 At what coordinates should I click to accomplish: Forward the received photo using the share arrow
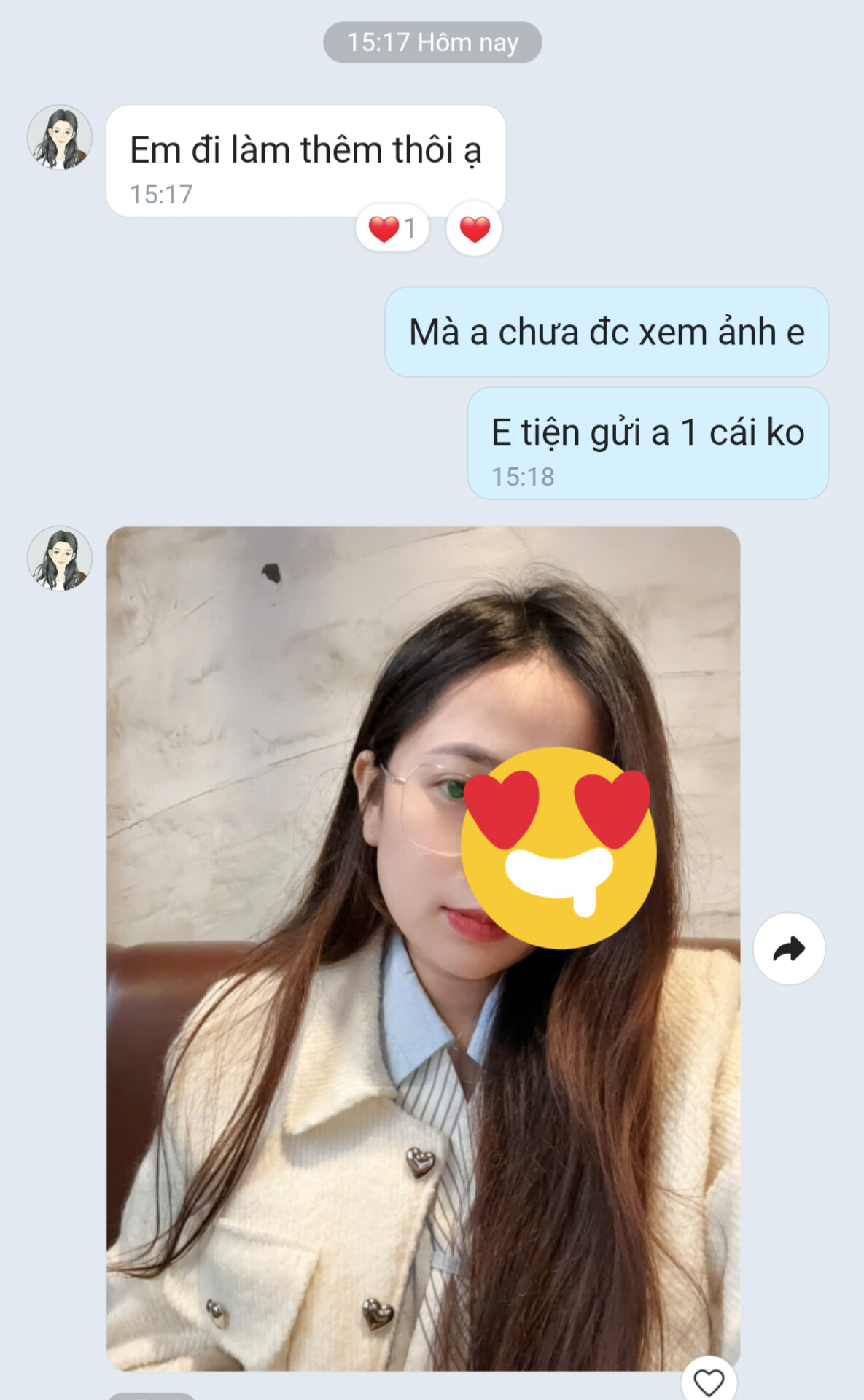788,949
